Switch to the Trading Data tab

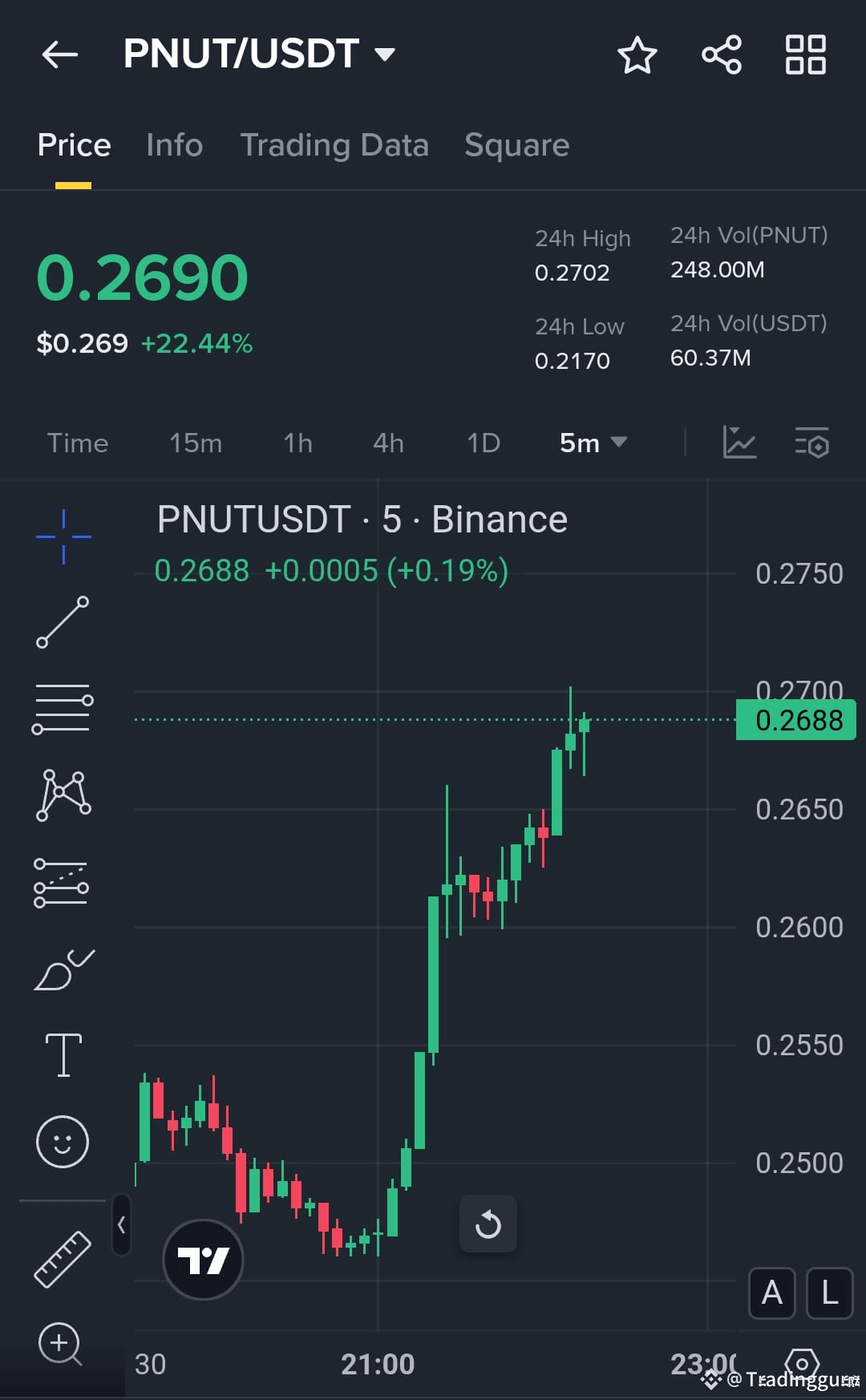[x=334, y=145]
